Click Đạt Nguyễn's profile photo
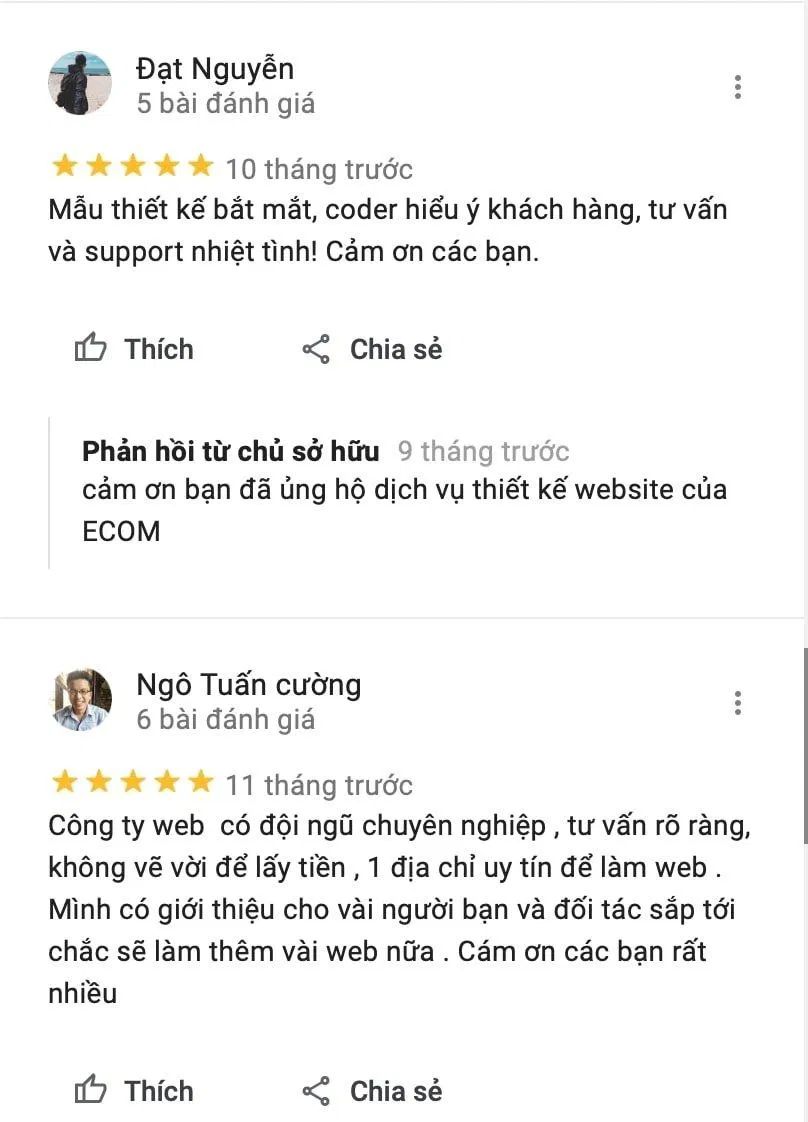808x1122 pixels. tap(81, 83)
